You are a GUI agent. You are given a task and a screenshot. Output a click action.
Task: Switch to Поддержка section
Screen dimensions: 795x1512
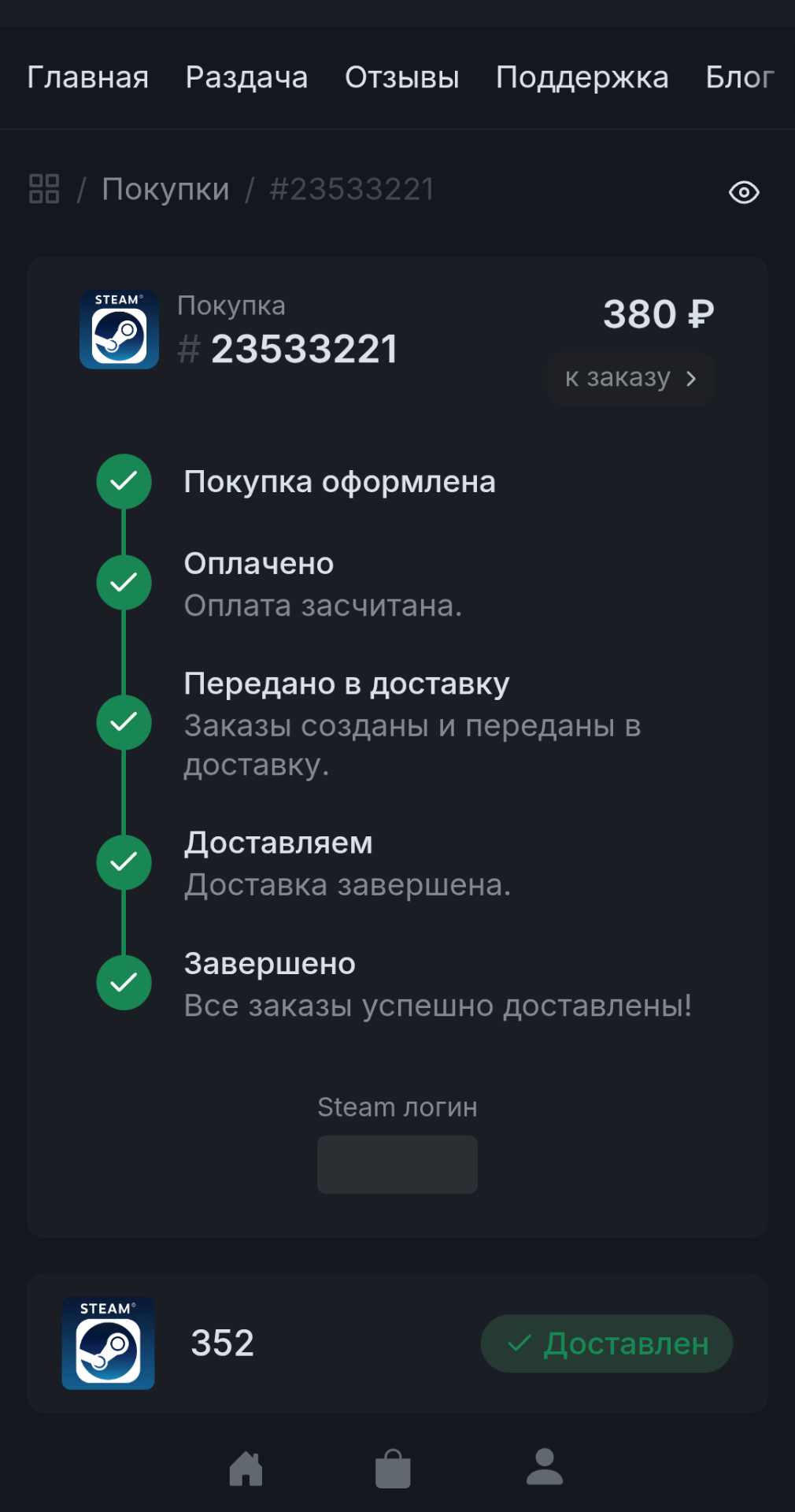pyautogui.click(x=582, y=77)
